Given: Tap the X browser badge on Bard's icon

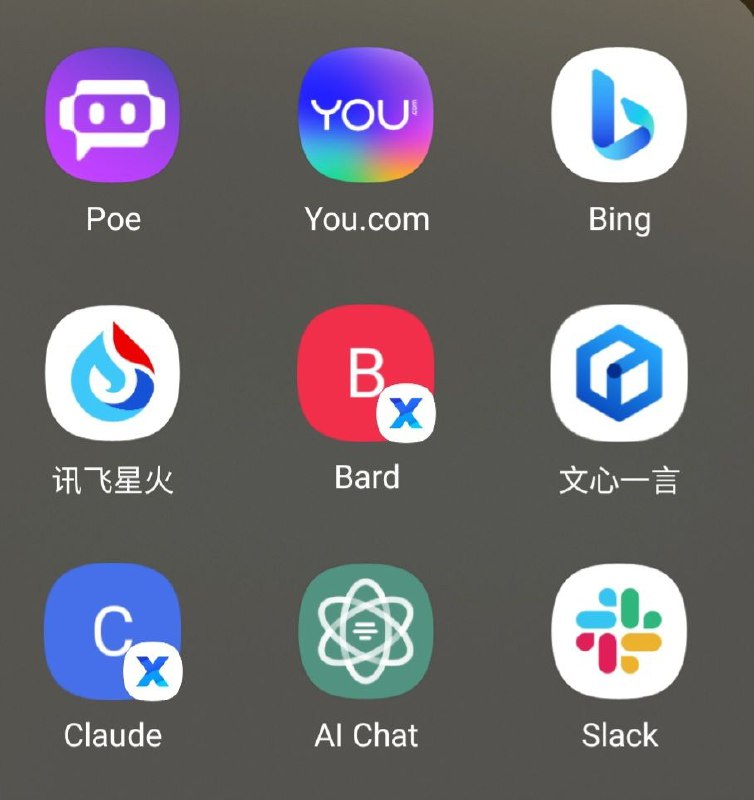Looking at the screenshot, I should [x=405, y=412].
